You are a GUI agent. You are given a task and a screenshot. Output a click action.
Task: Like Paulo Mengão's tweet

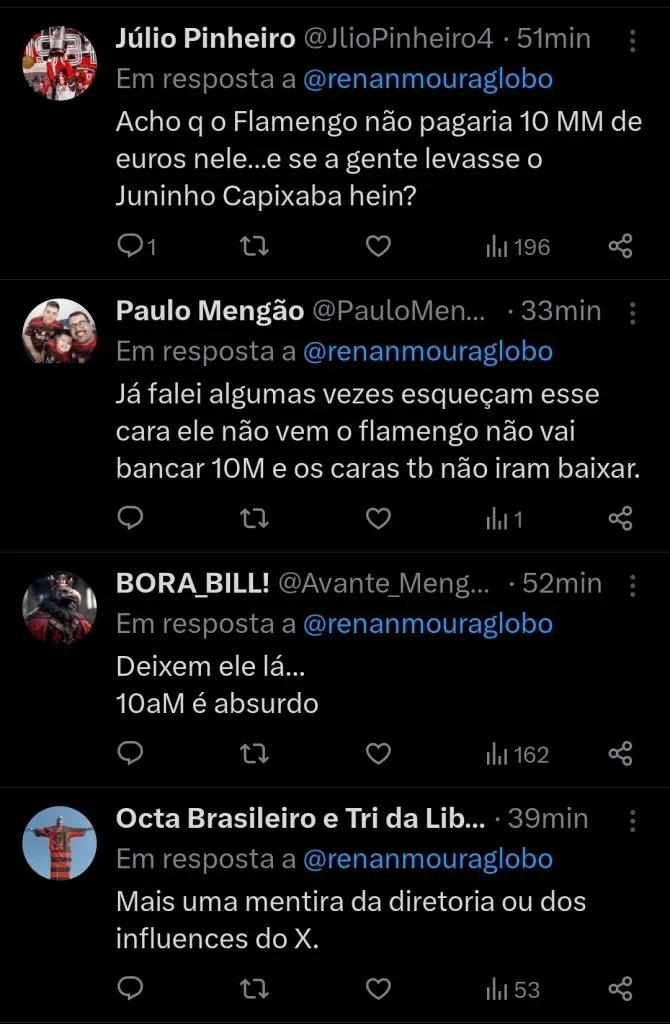(377, 518)
